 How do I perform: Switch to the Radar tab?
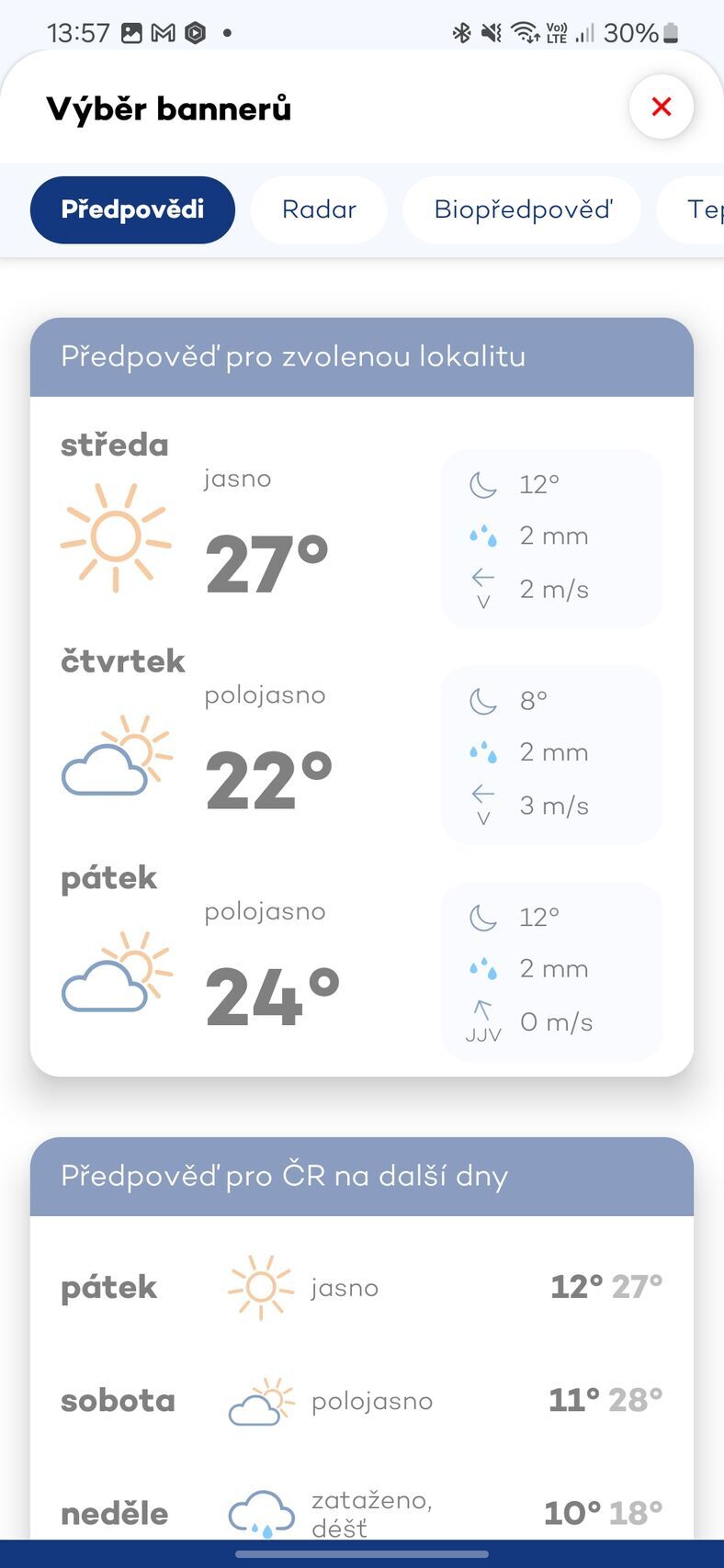click(x=319, y=209)
